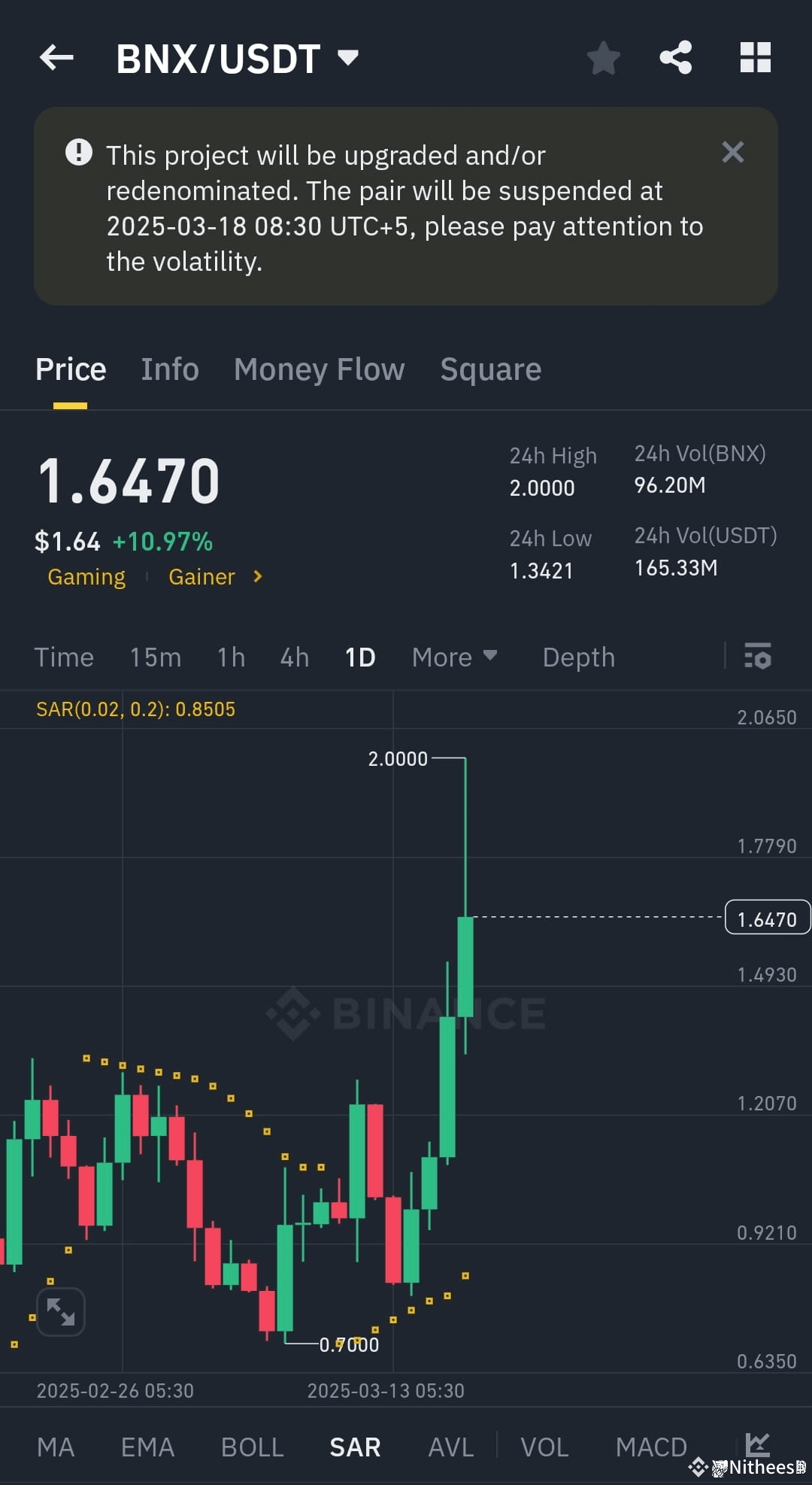Select the 4h chart timeframe

point(293,657)
